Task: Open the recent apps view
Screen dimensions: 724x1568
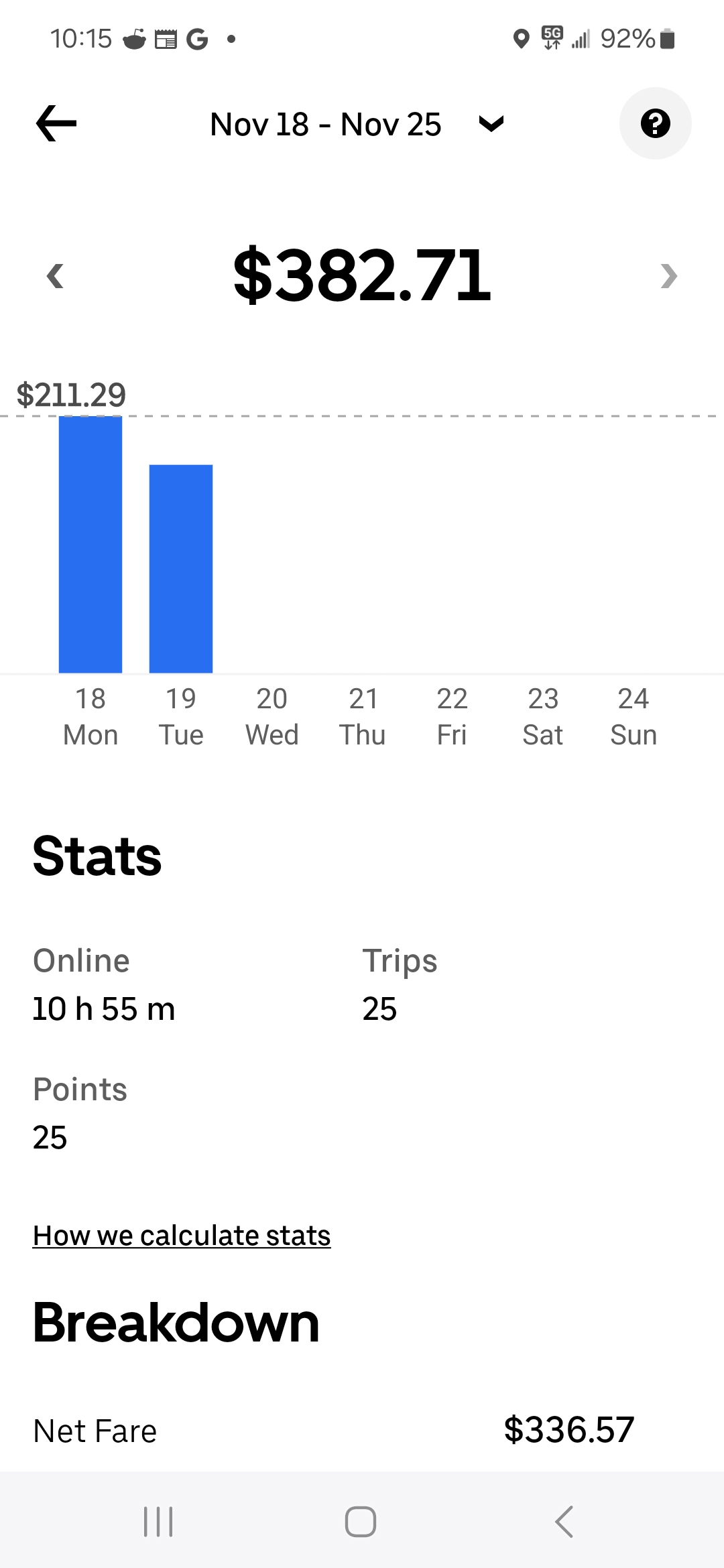Action: 159,1521
